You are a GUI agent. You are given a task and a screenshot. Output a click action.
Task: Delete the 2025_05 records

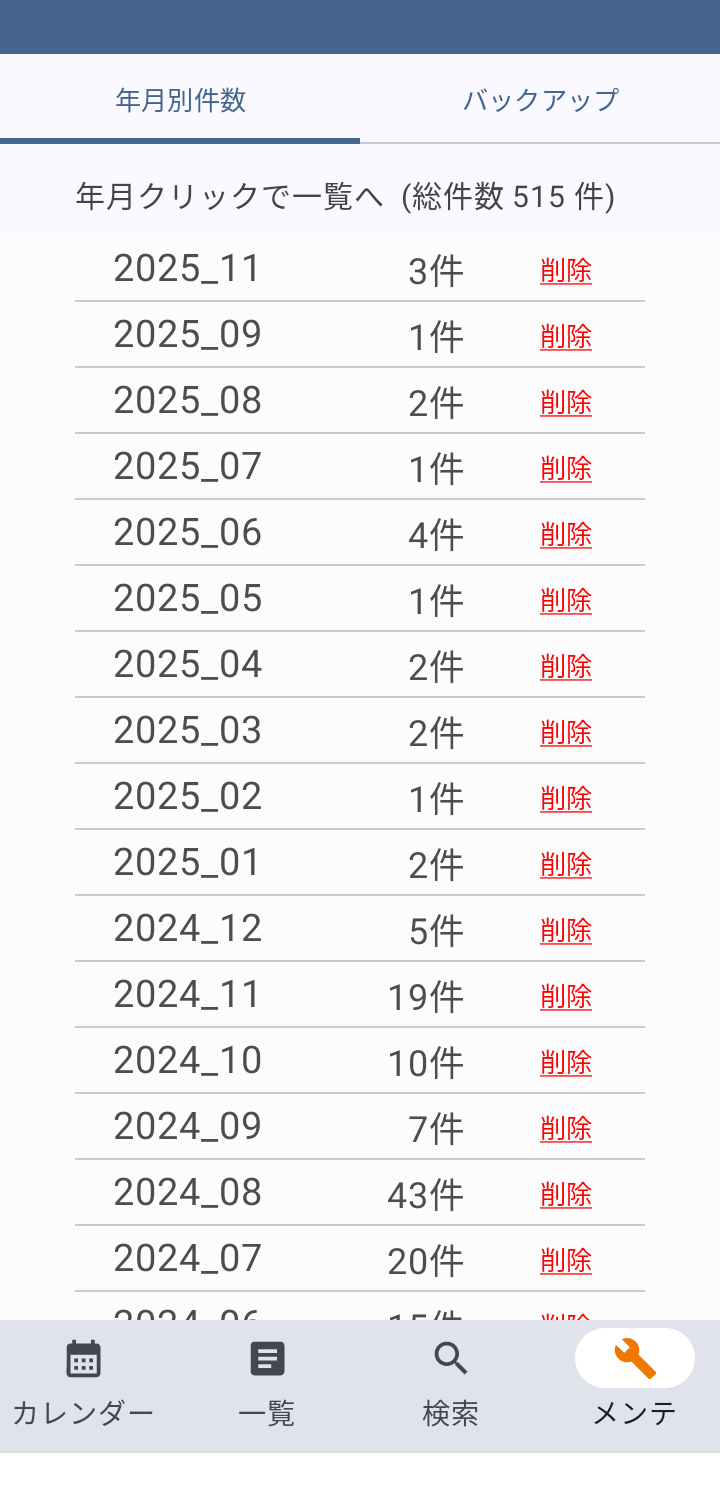coord(566,601)
